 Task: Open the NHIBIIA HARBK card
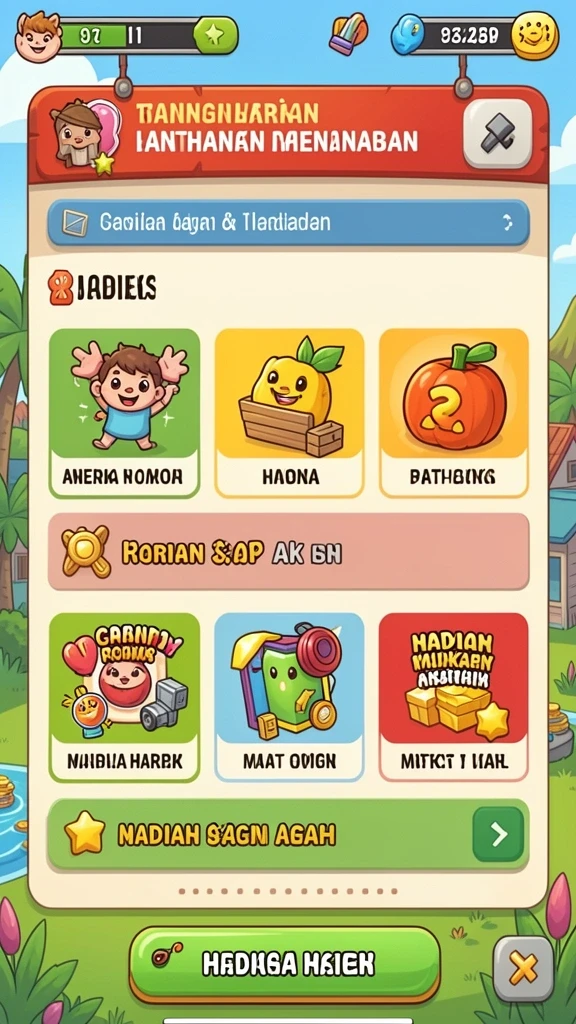124,696
